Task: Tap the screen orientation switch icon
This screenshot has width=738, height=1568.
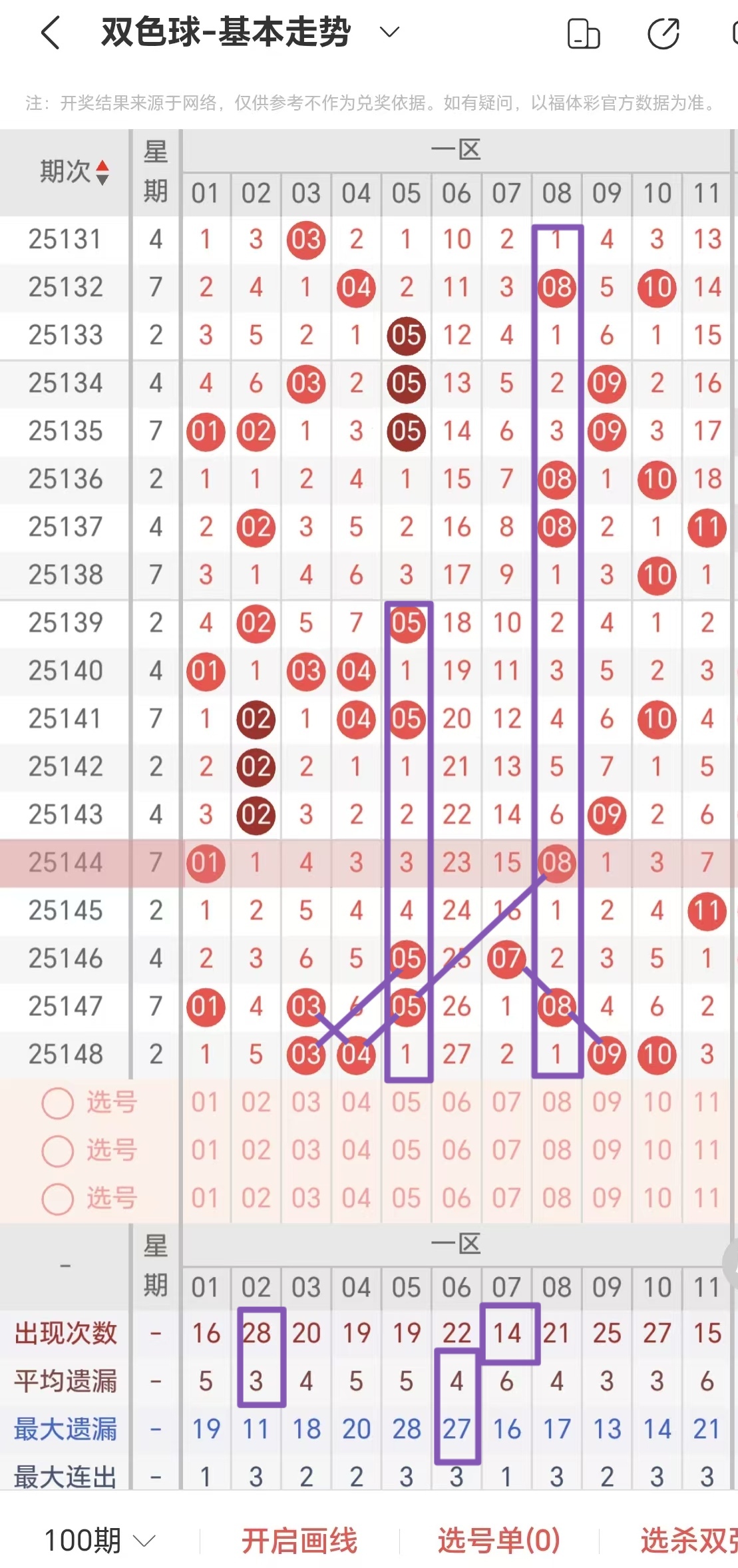Action: [x=583, y=34]
